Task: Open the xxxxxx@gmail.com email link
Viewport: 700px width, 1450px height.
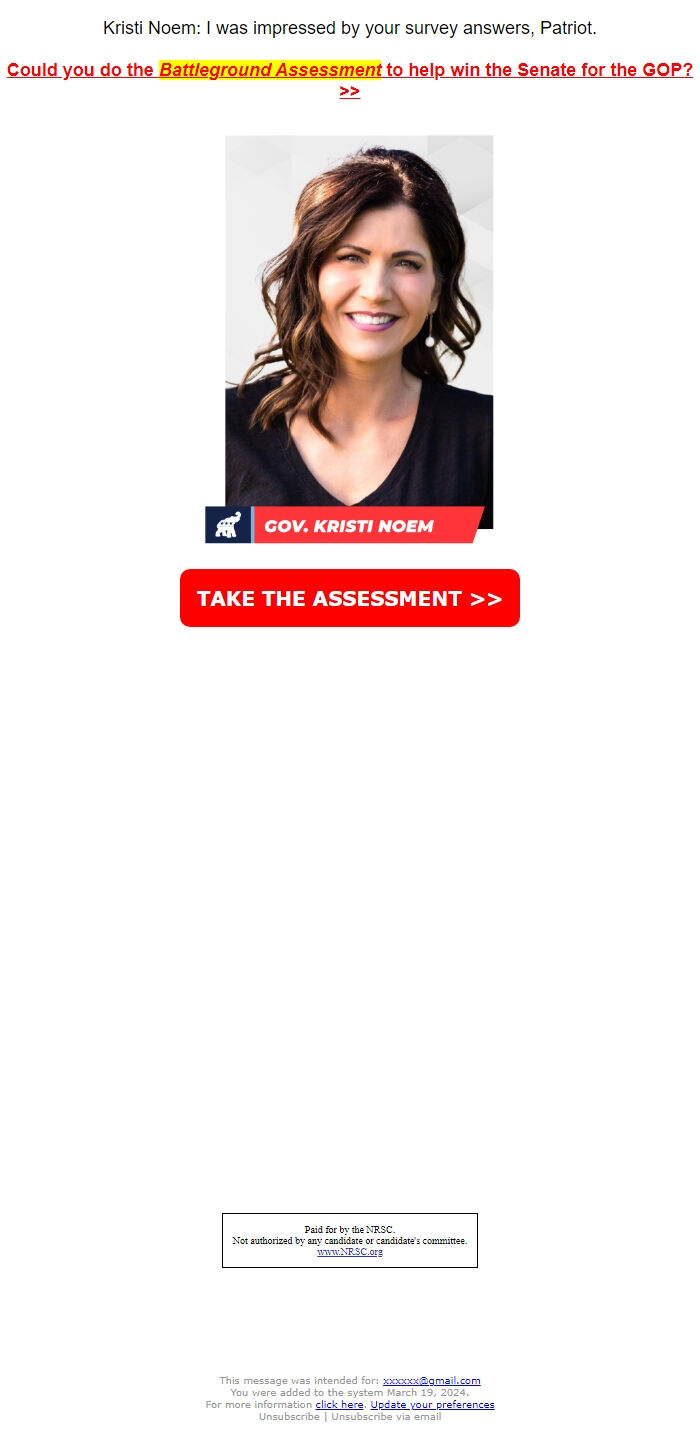Action: tap(431, 1381)
